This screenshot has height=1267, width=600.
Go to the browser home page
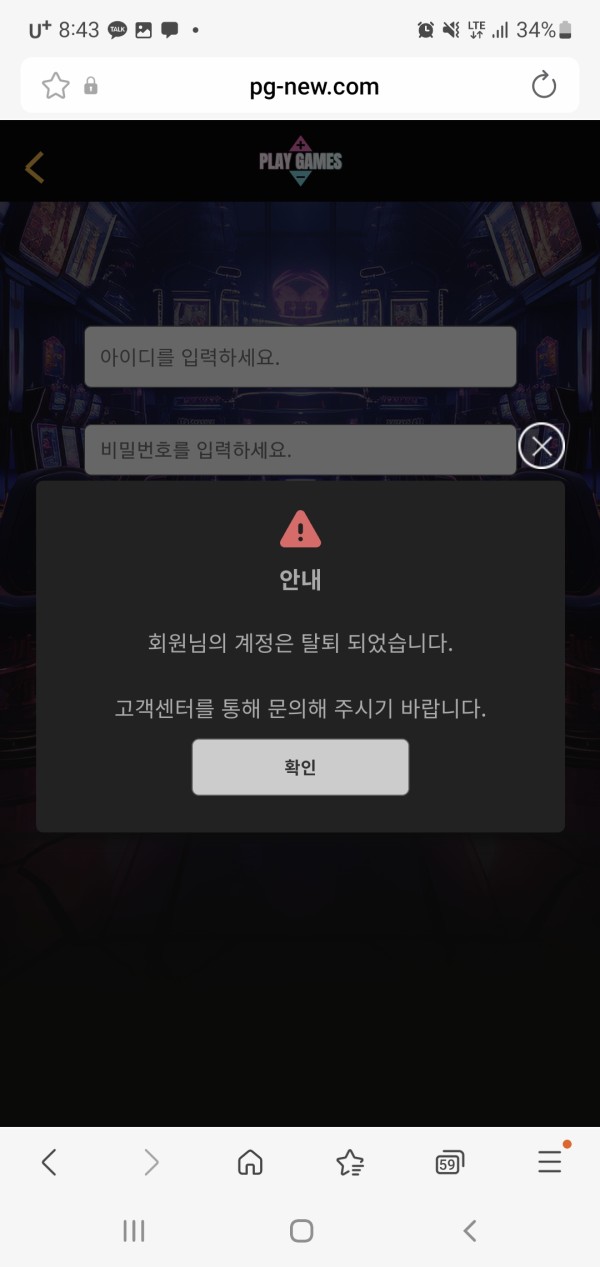tap(250, 1162)
